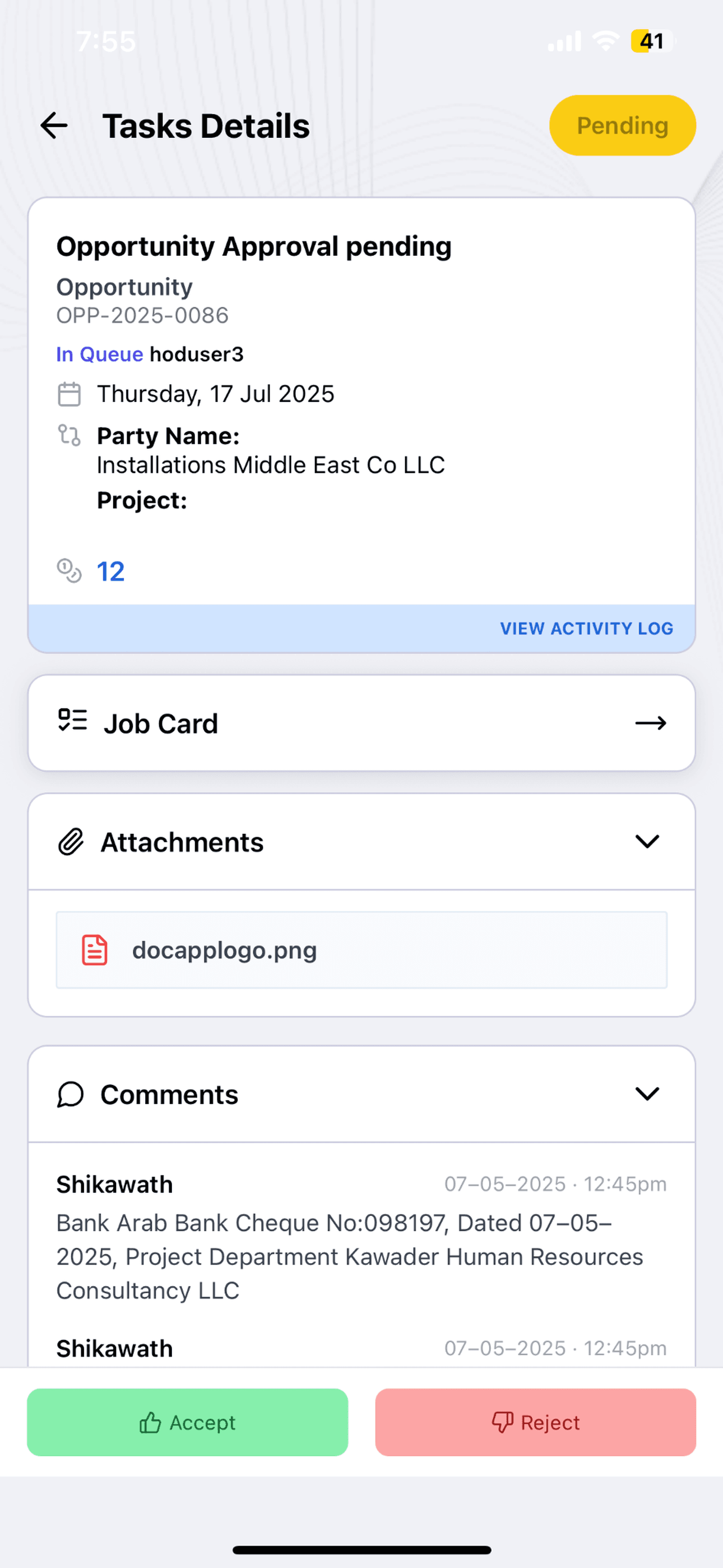Select the Job Card checklist icon
The height and width of the screenshot is (1568, 723).
click(x=72, y=722)
